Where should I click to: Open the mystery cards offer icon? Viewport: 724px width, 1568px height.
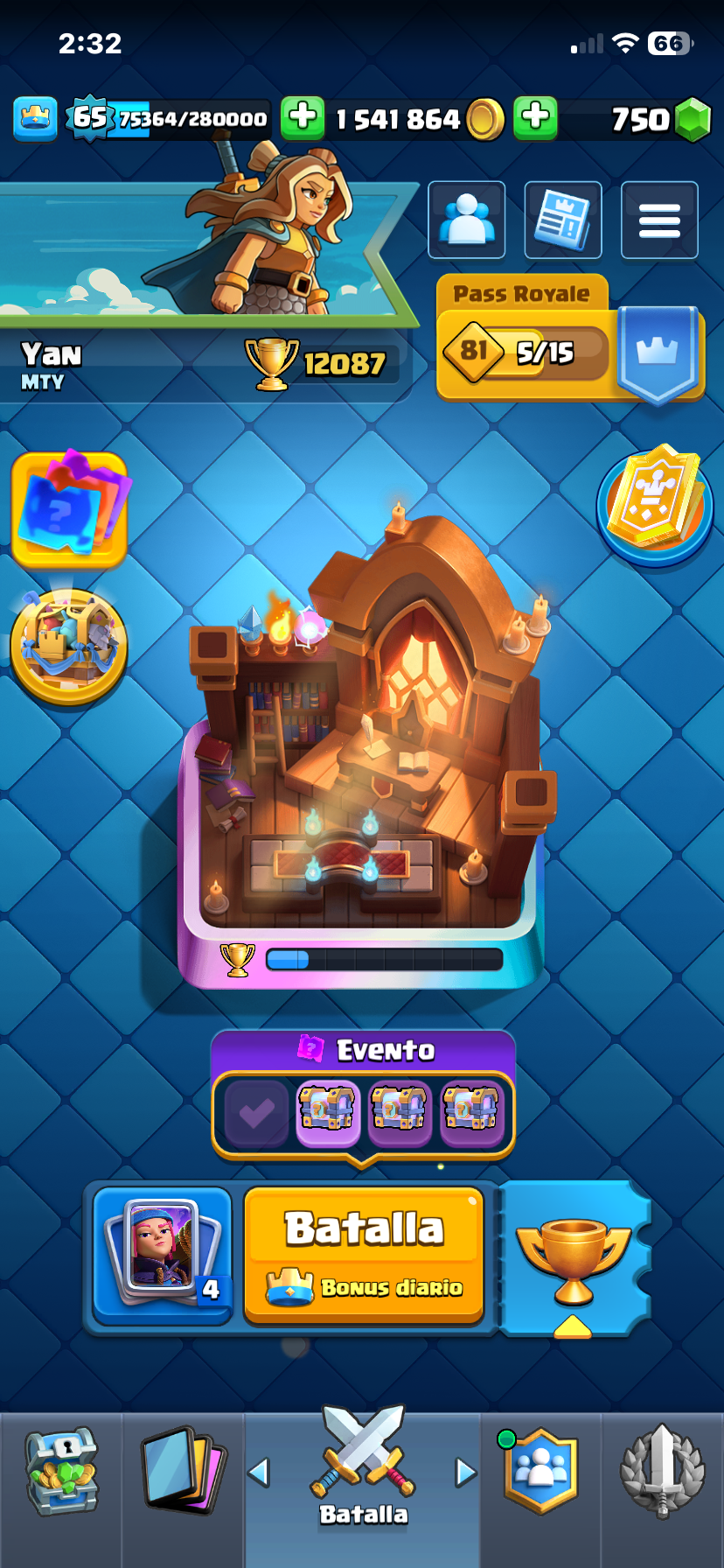coord(70,507)
